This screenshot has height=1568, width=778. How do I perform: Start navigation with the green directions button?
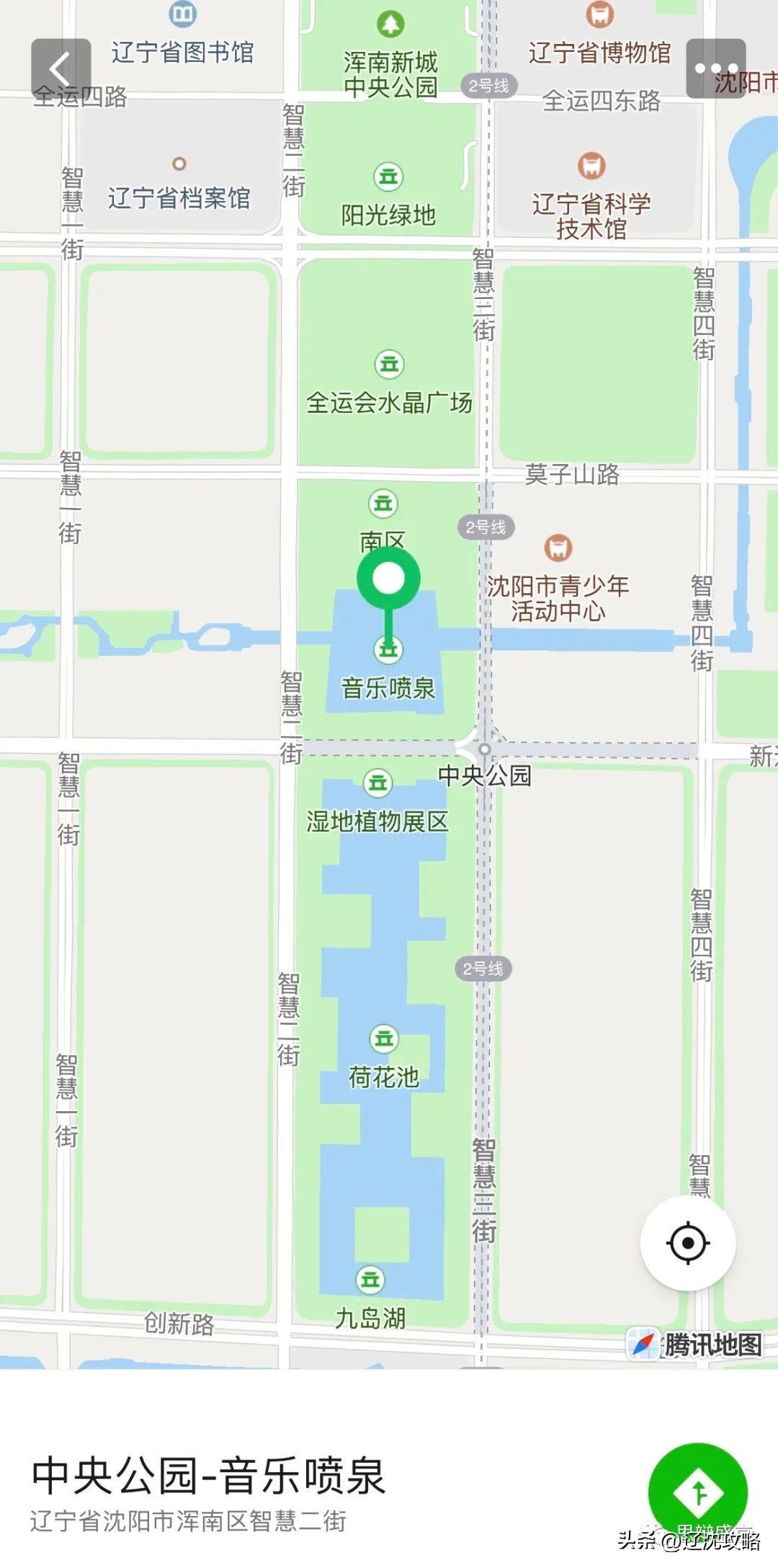(x=697, y=1492)
